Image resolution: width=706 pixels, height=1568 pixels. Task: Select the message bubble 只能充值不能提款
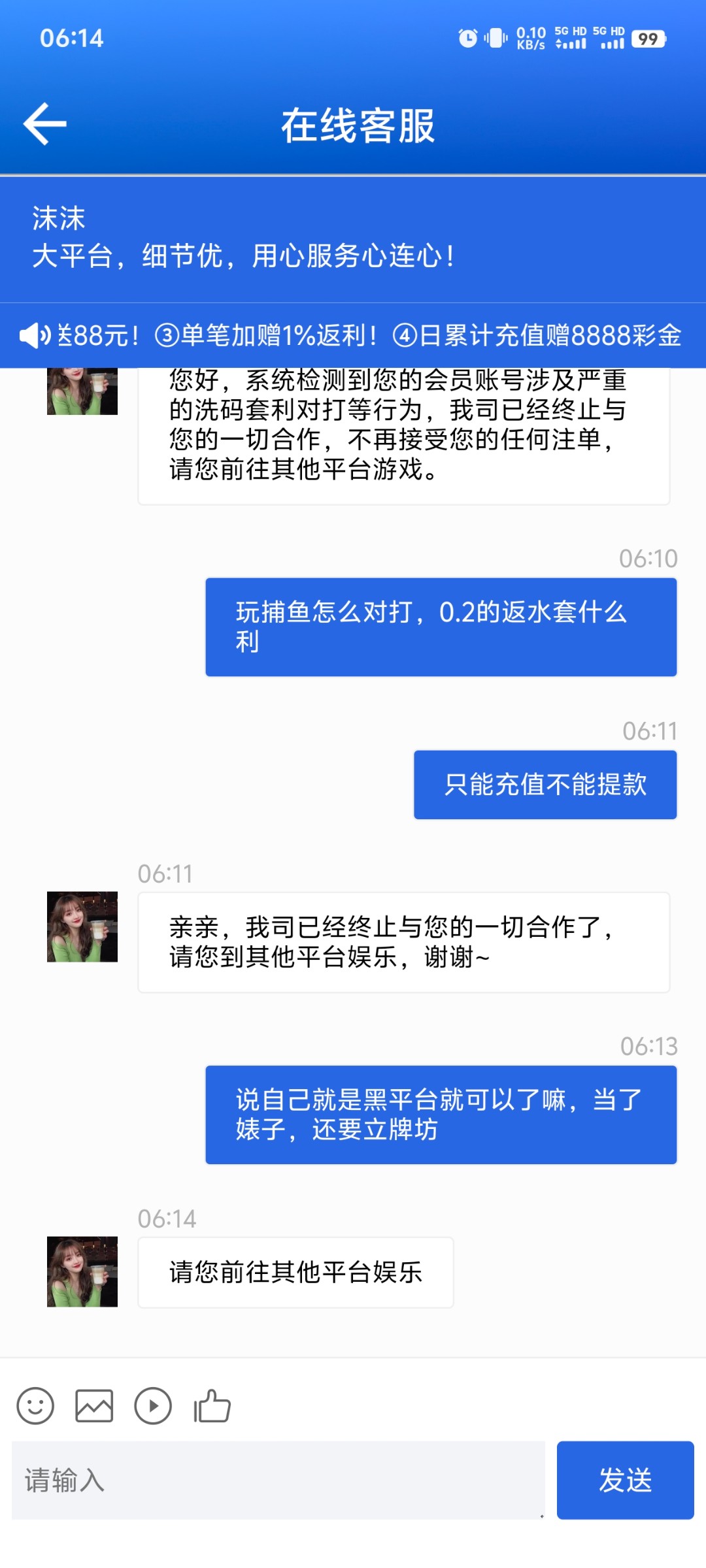(x=545, y=784)
